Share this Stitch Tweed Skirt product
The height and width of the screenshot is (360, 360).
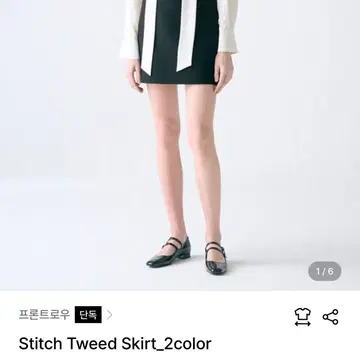[x=330, y=317]
